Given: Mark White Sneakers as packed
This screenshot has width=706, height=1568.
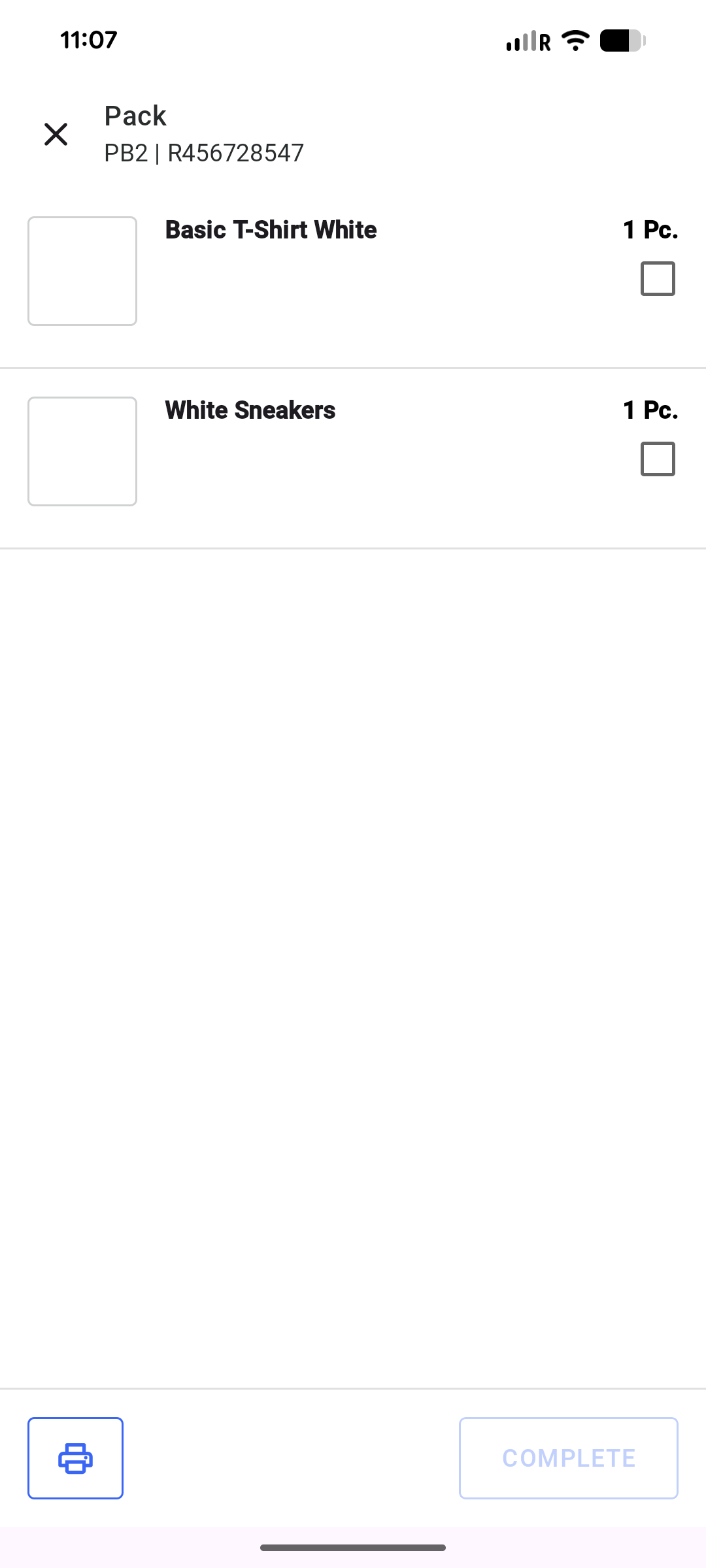Looking at the screenshot, I should tap(658, 459).
